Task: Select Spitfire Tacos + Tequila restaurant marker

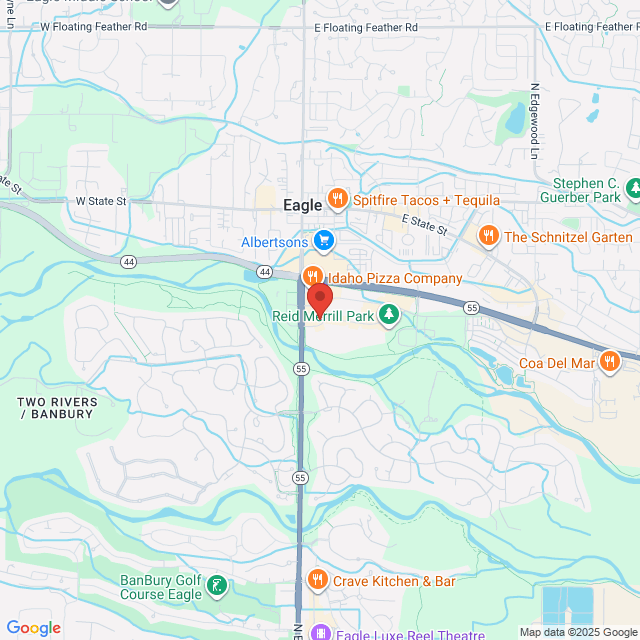Action: [x=338, y=200]
